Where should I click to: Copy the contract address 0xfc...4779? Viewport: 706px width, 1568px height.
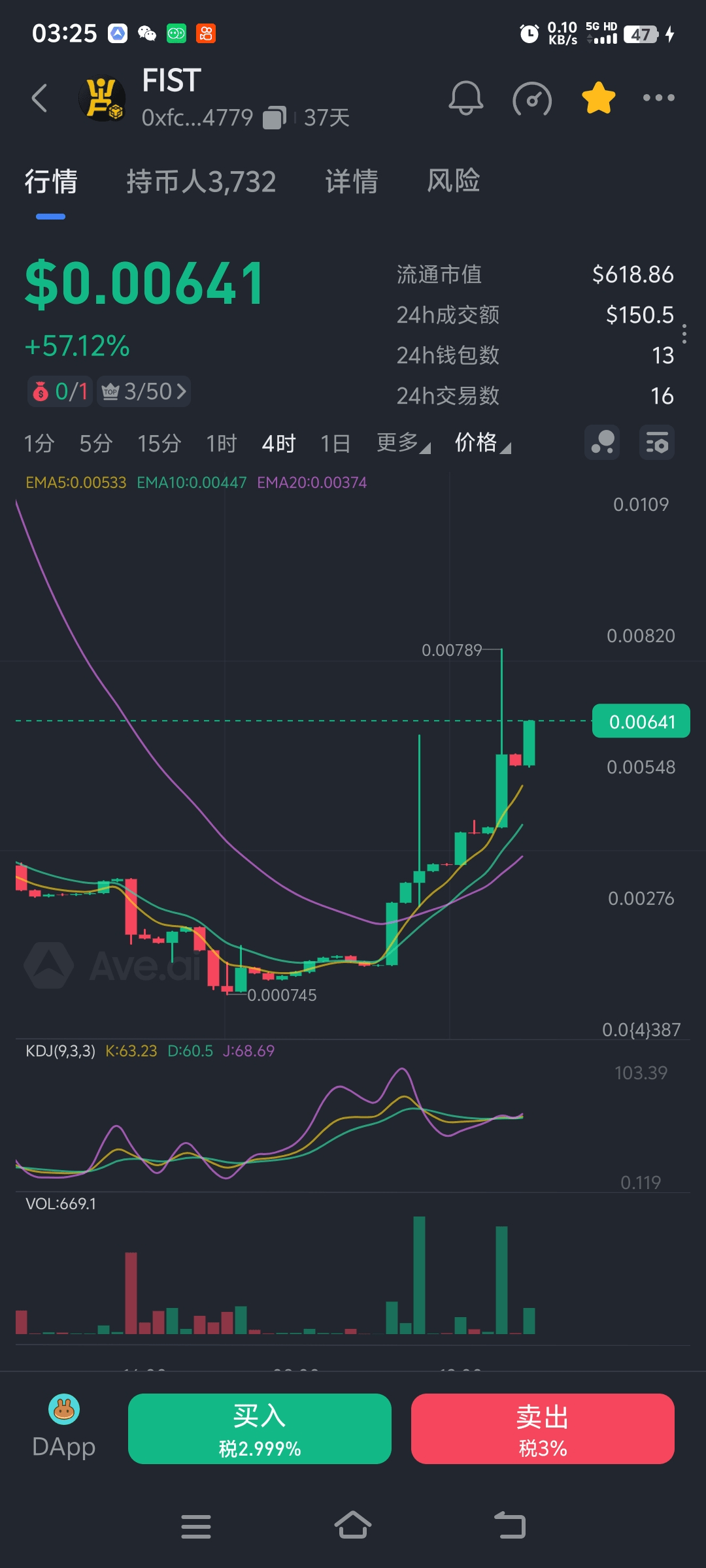275,118
